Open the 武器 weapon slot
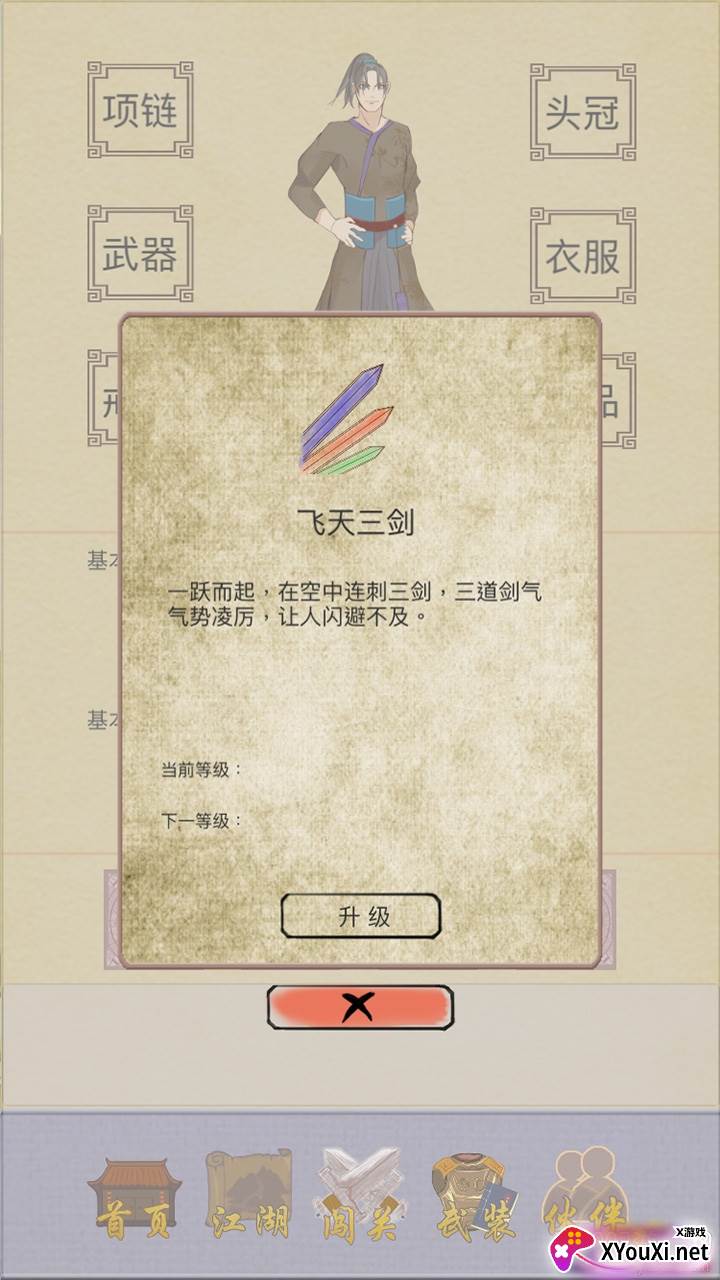The height and width of the screenshot is (1280, 720). pos(140,255)
